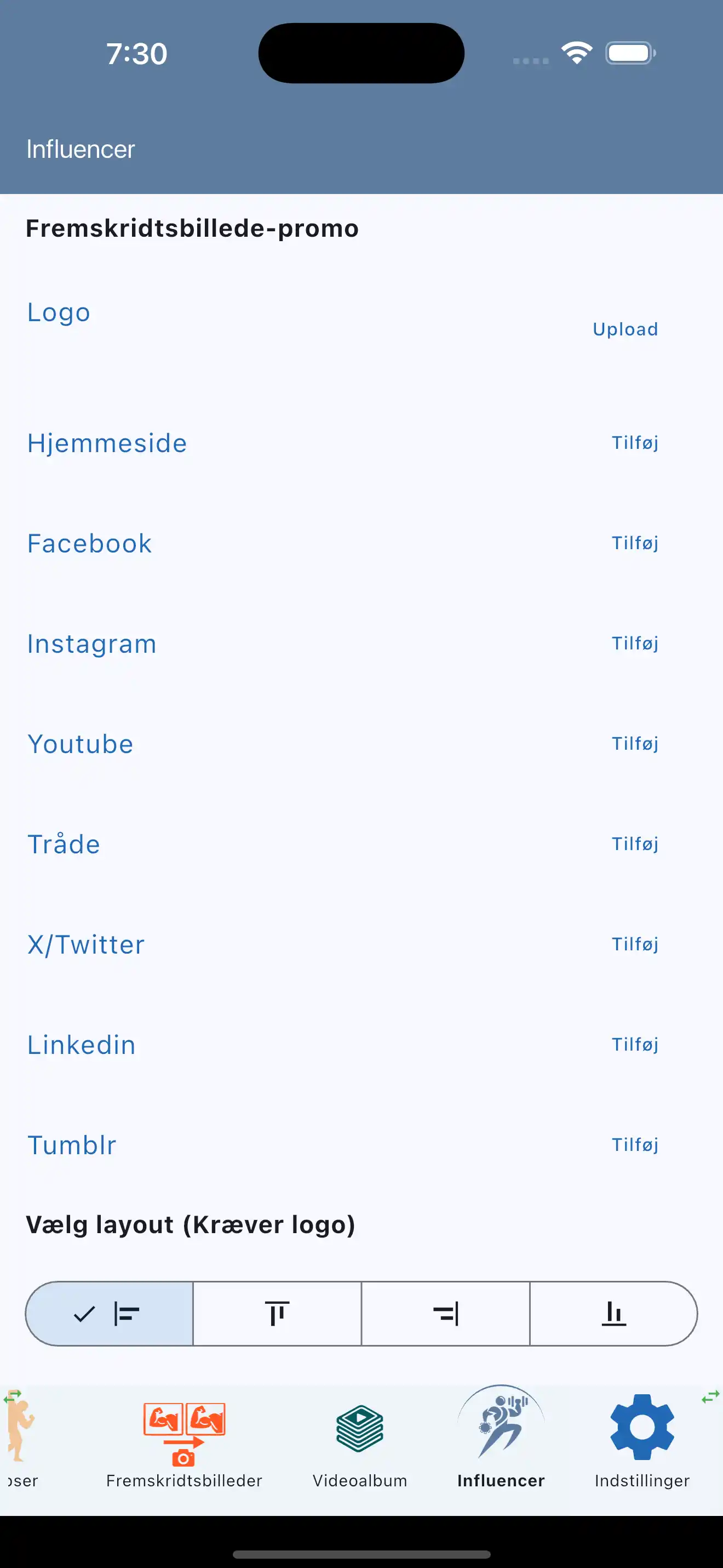Tilføj a Facebook link
Viewport: 723px width, 1568px height.
click(635, 543)
